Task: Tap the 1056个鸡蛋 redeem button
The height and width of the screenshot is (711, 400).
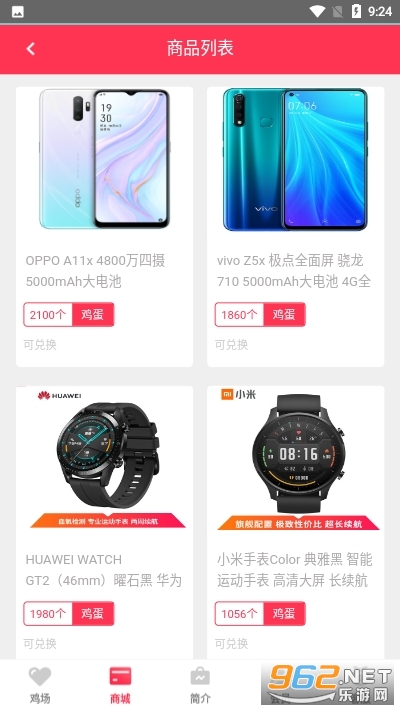Action: (260, 614)
